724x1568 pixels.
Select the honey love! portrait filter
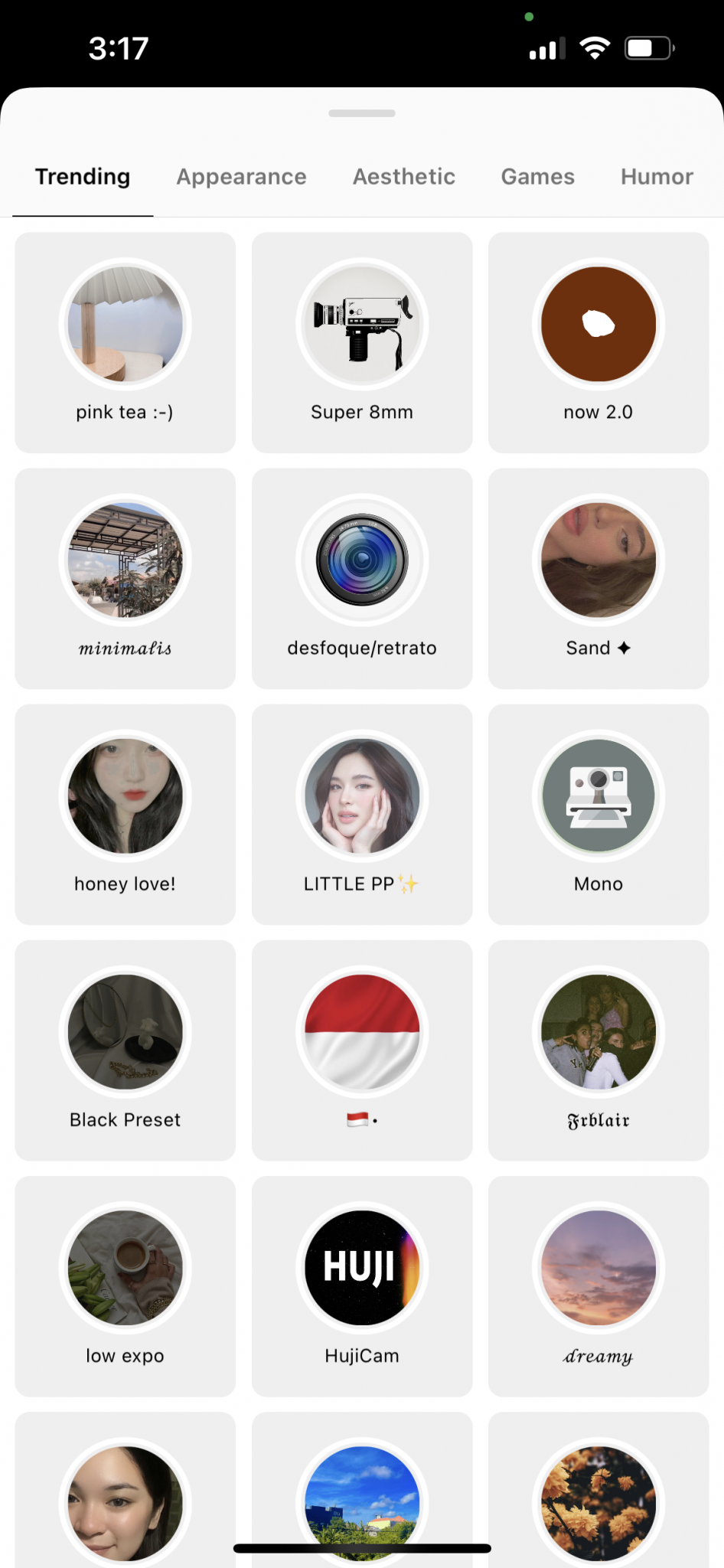coord(125,795)
